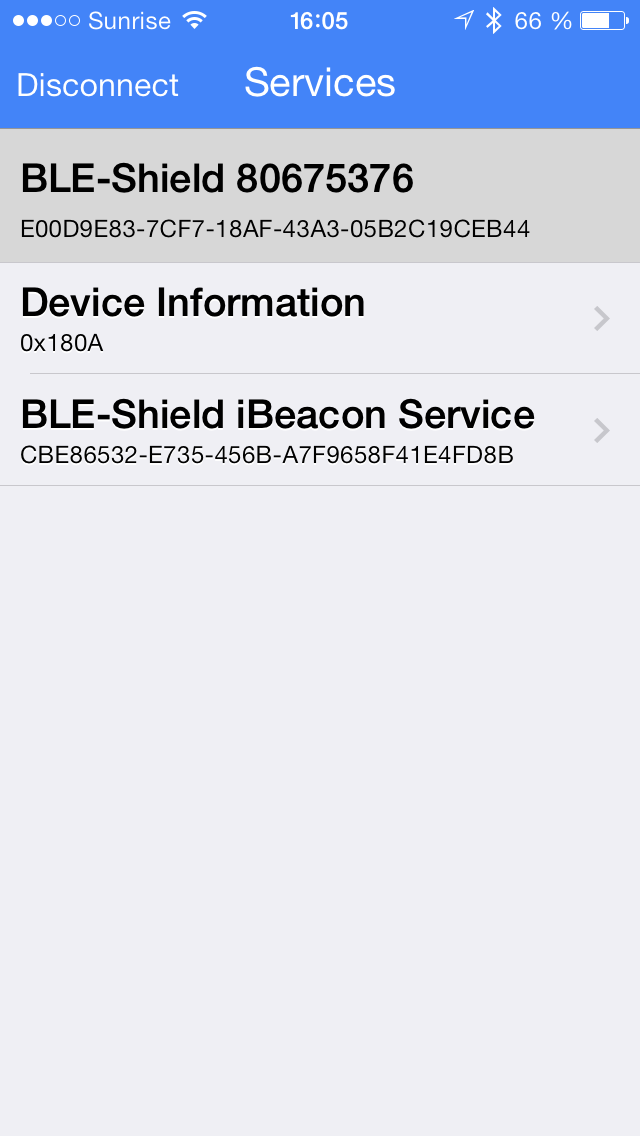Screen dimensions: 640x1136
Task: Open BLE-Shield iBeacon Service
Action: coord(320,430)
